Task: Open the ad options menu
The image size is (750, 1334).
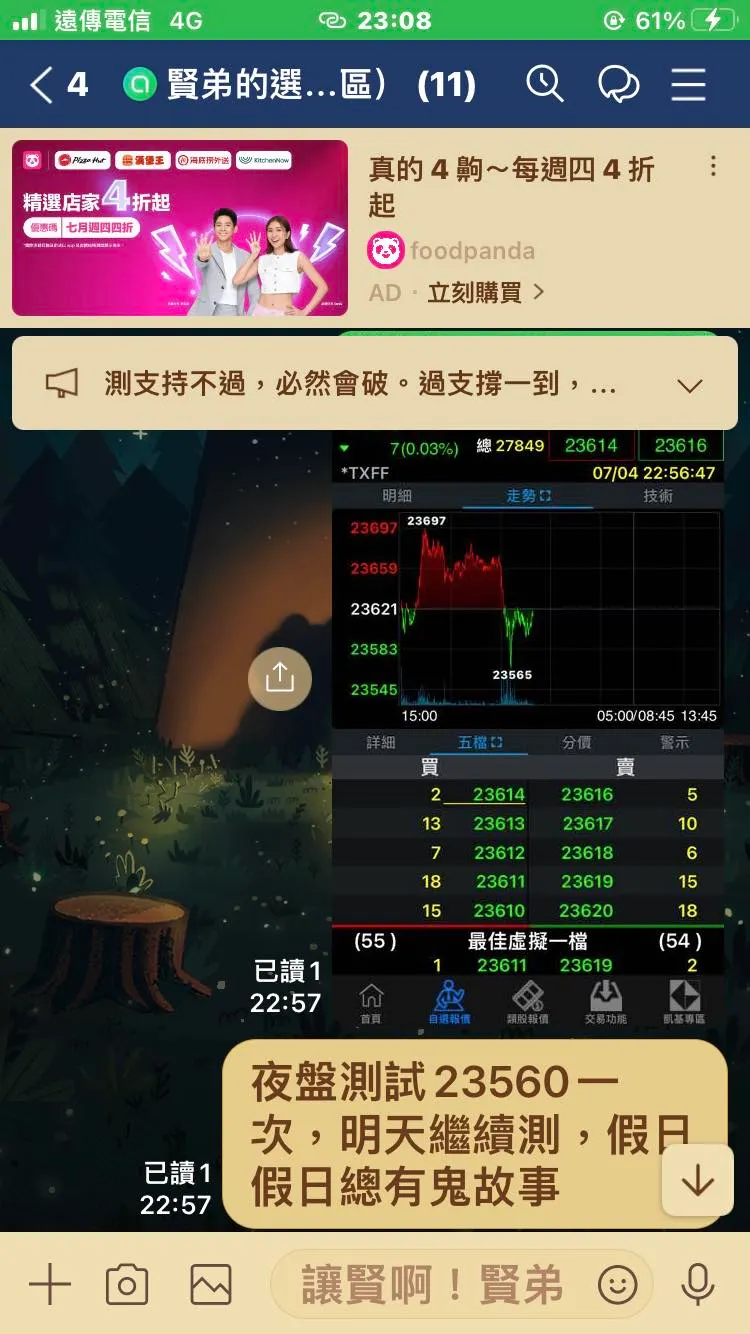Action: point(713,167)
